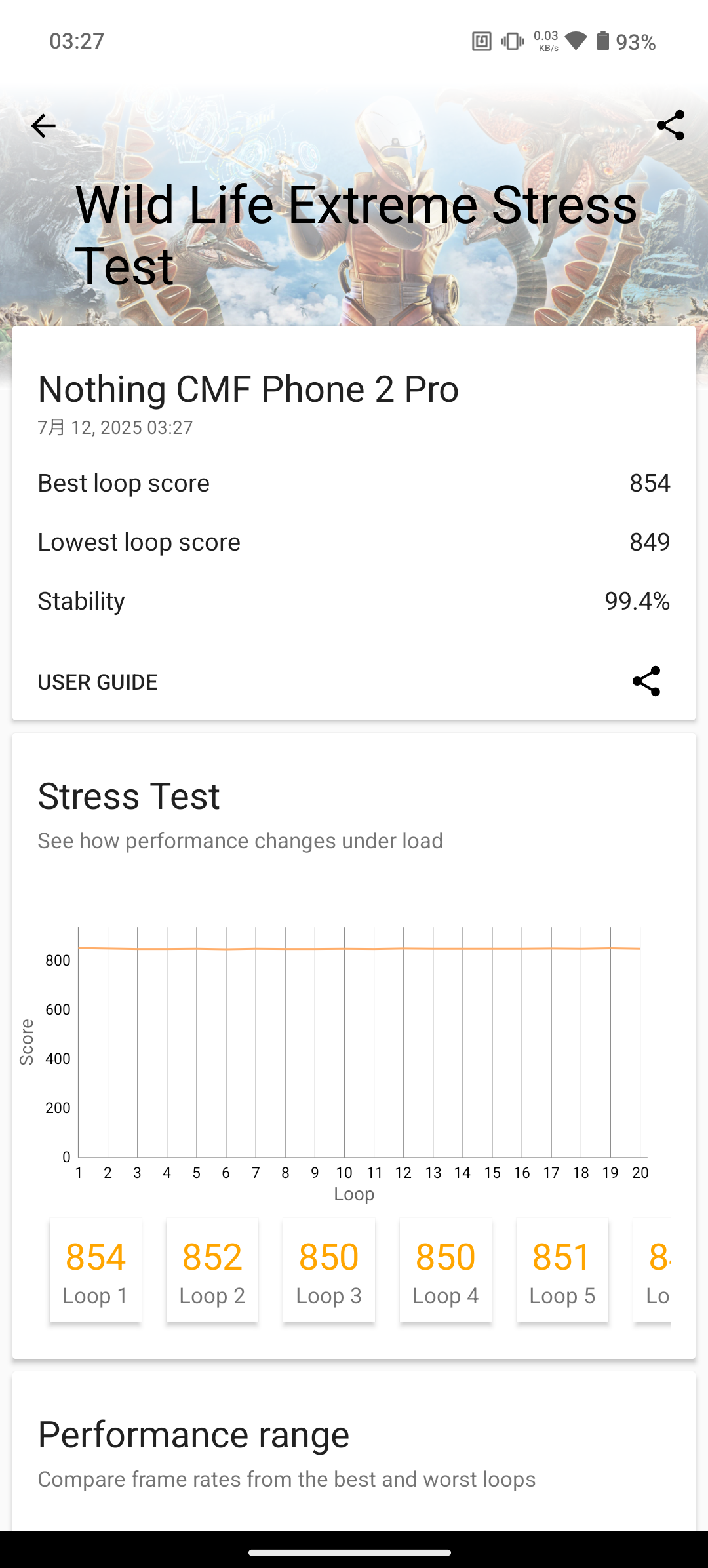708x1568 pixels.
Task: Go back using the top-left arrow
Action: click(43, 126)
